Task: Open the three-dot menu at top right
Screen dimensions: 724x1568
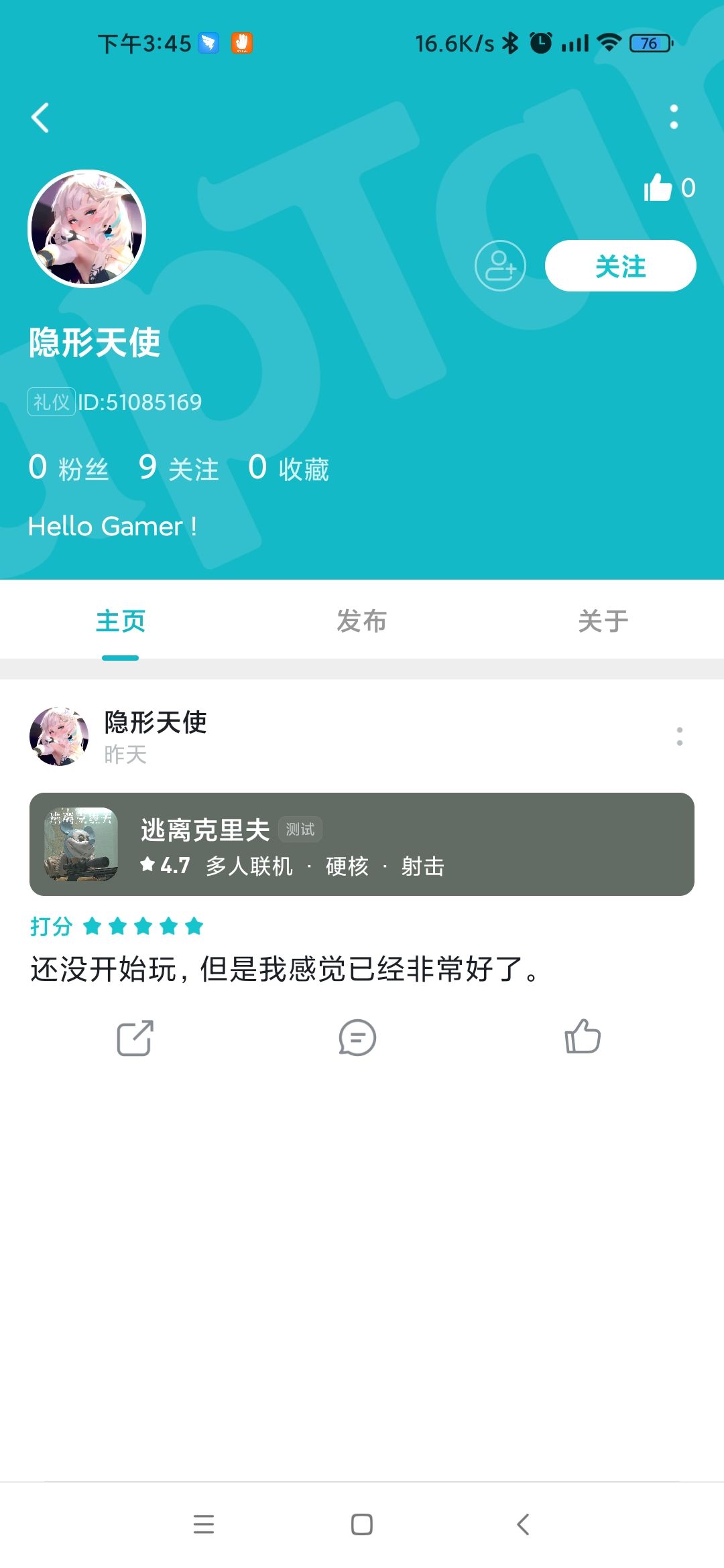Action: coord(674,117)
